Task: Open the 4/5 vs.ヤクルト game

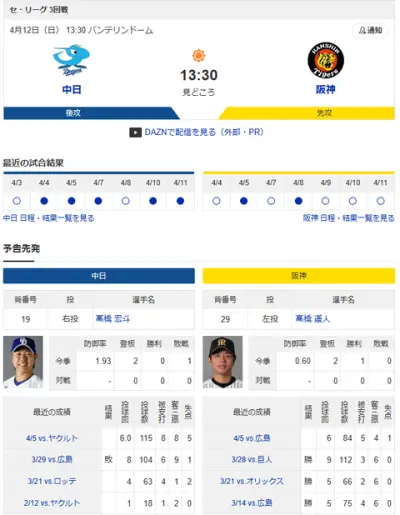Action: coord(52,438)
